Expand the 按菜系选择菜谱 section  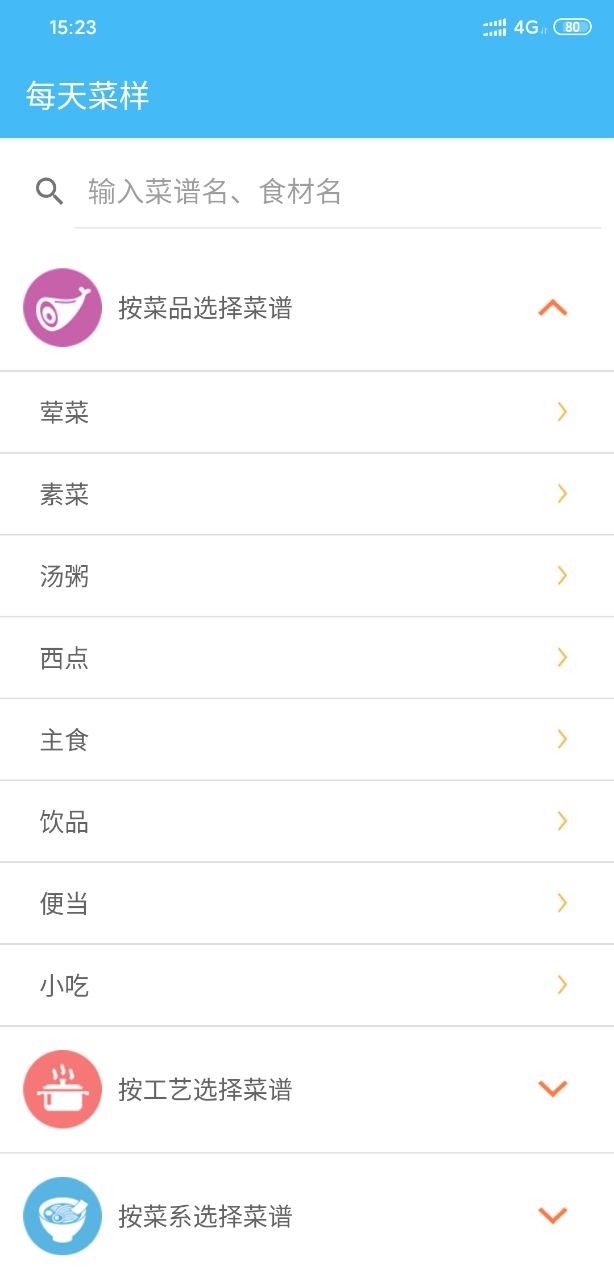click(x=552, y=1216)
